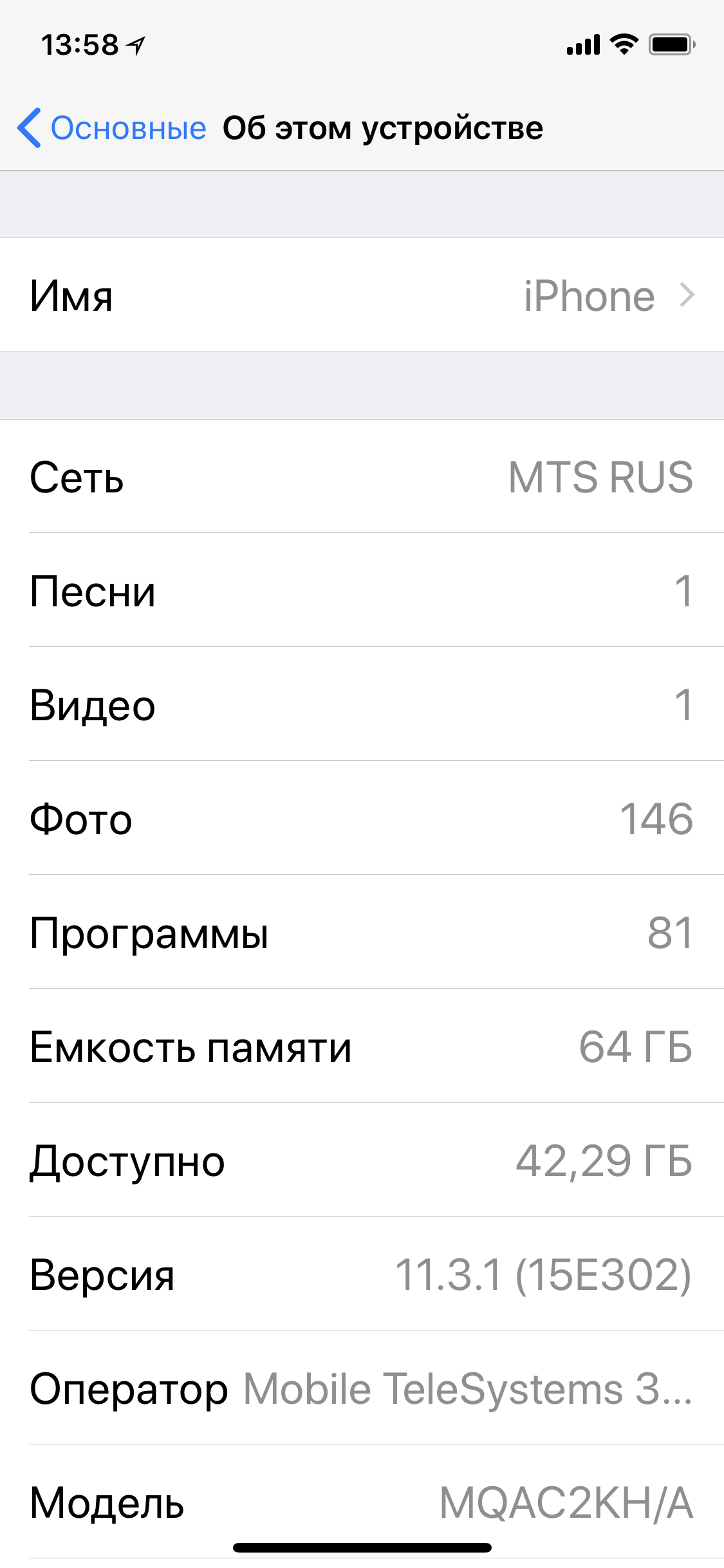Tap the Оператор row to expand info
Image resolution: width=724 pixels, height=1568 pixels.
[x=362, y=1388]
